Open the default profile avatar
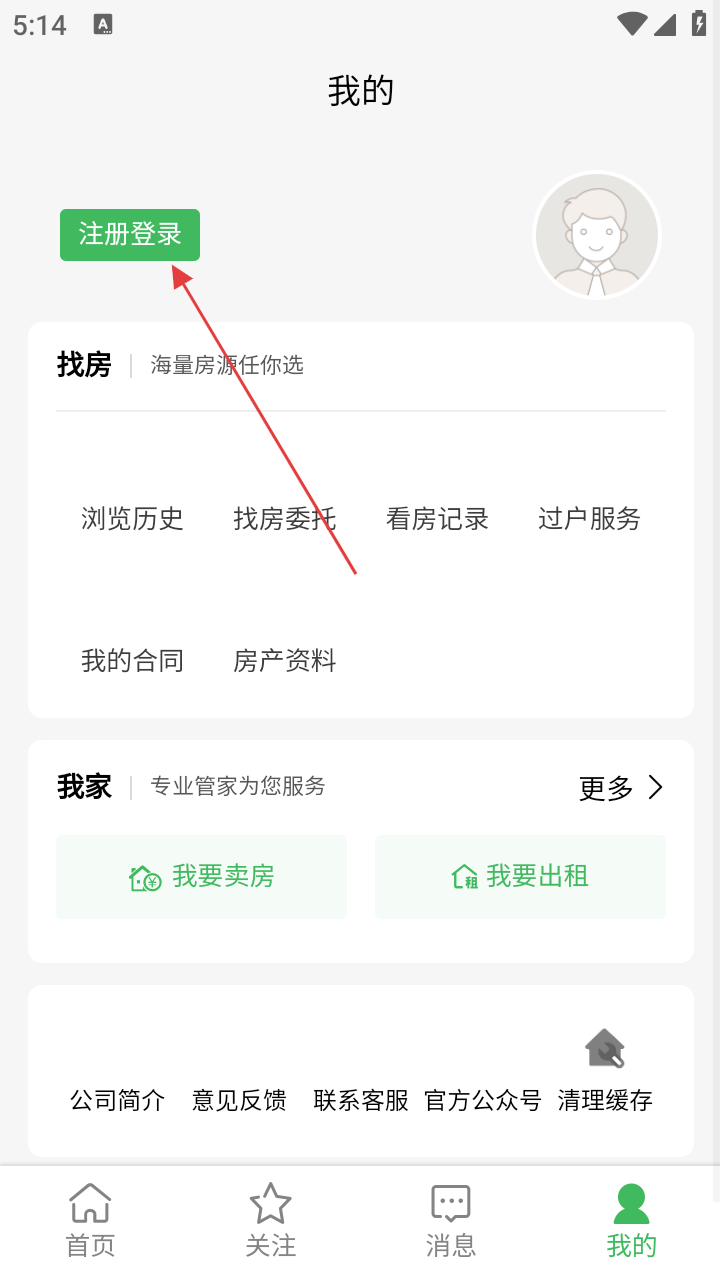720x1280 pixels. (x=597, y=236)
